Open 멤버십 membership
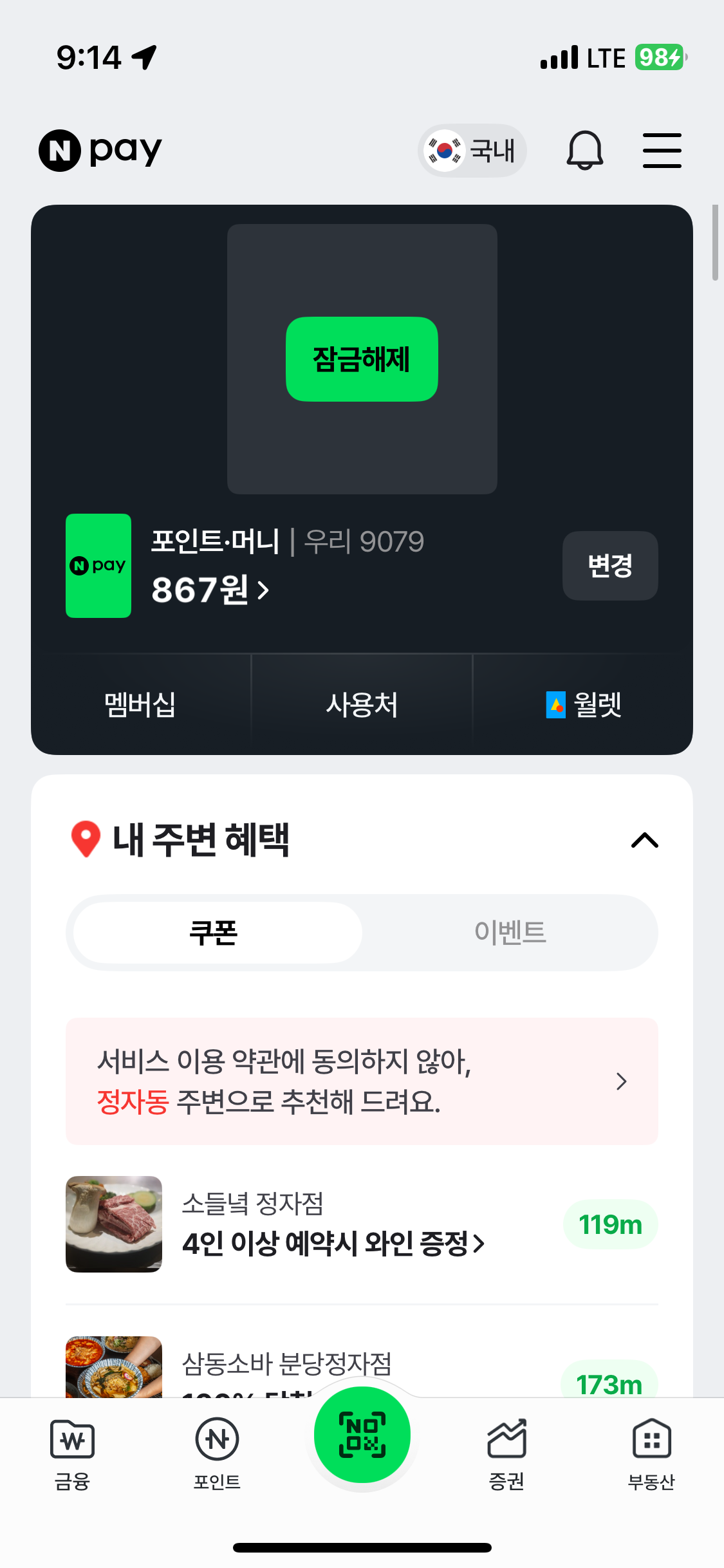Screen dimensions: 724x1568 click(140, 704)
